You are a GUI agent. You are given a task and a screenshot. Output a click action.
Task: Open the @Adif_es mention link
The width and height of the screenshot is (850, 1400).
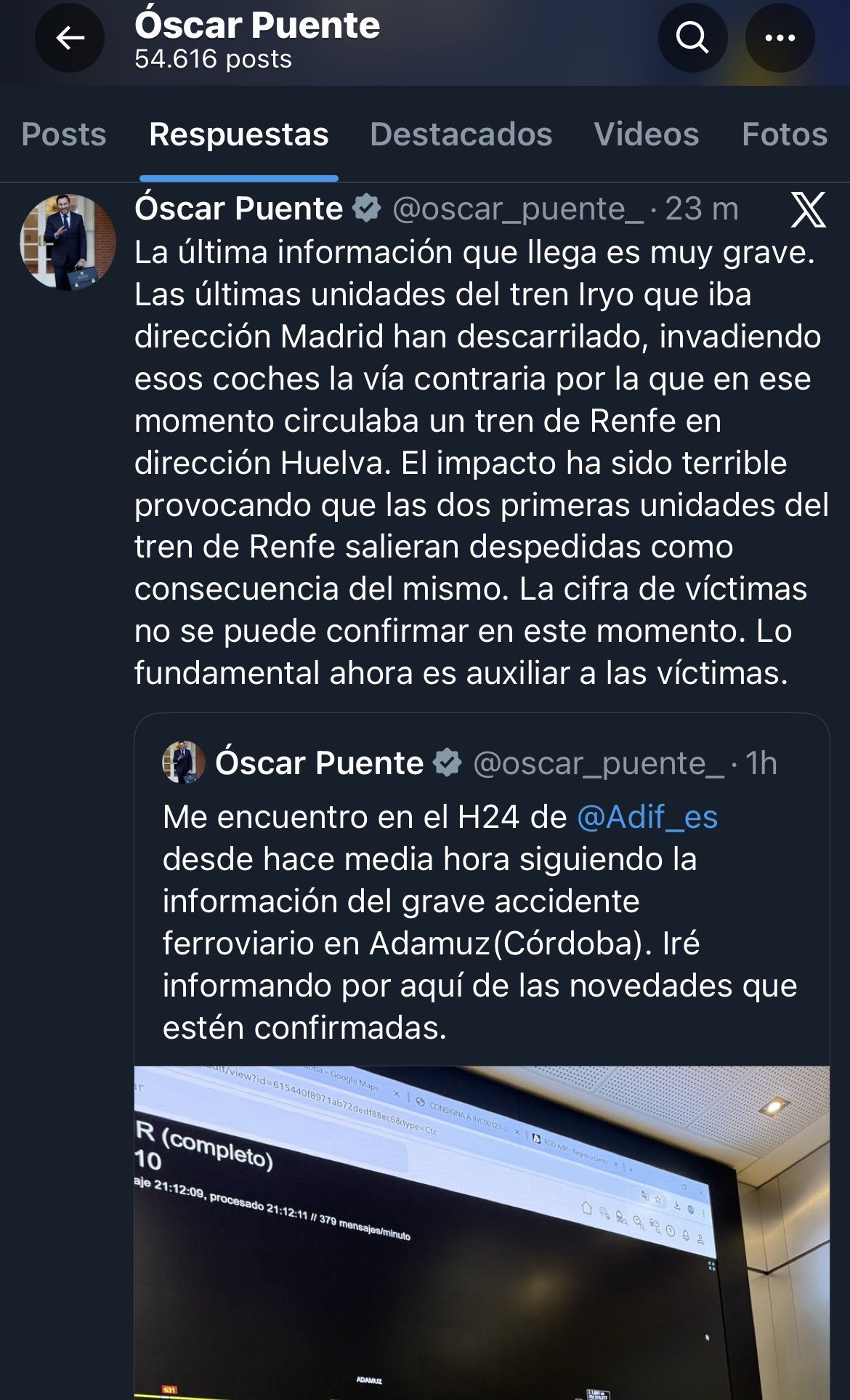point(647,817)
